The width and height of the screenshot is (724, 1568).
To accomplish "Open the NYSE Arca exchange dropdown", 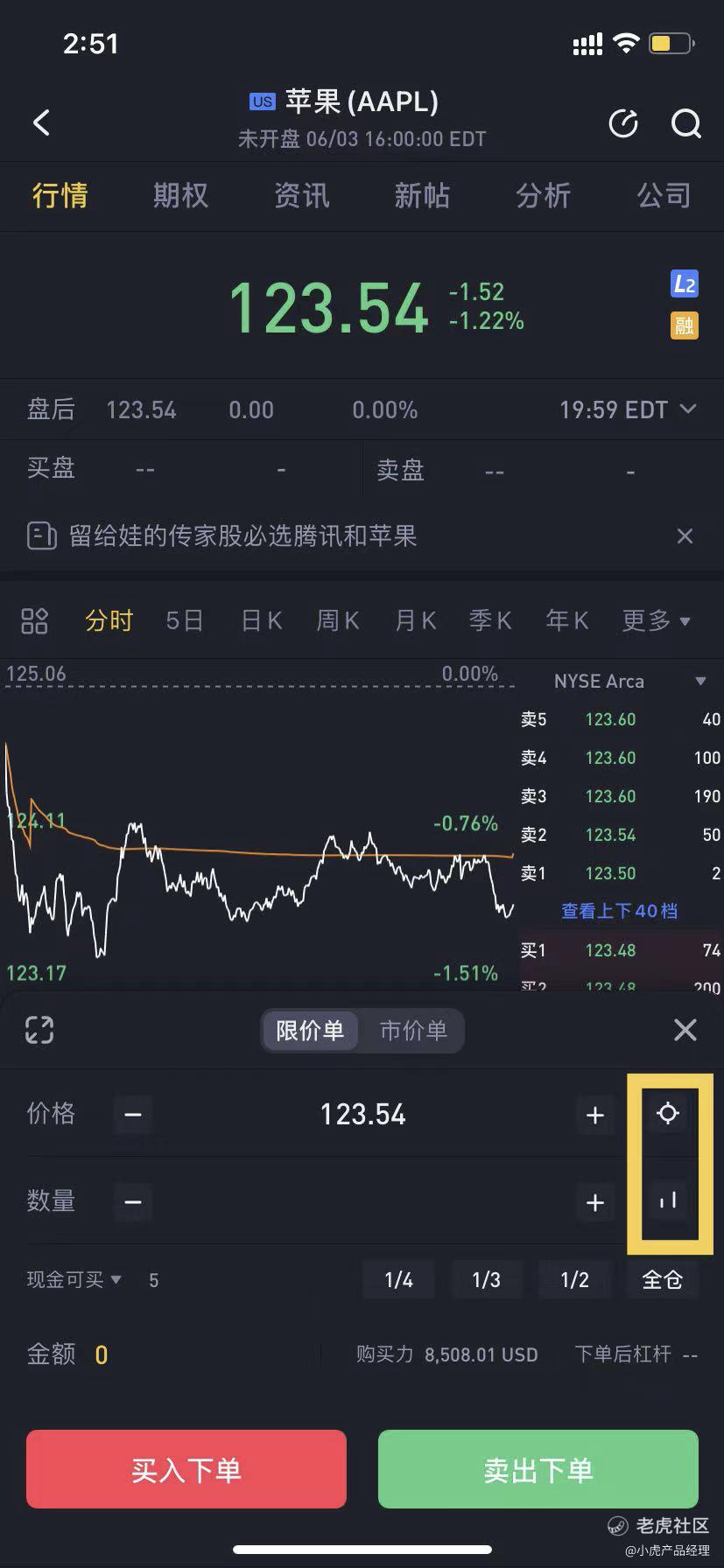I will click(x=699, y=681).
